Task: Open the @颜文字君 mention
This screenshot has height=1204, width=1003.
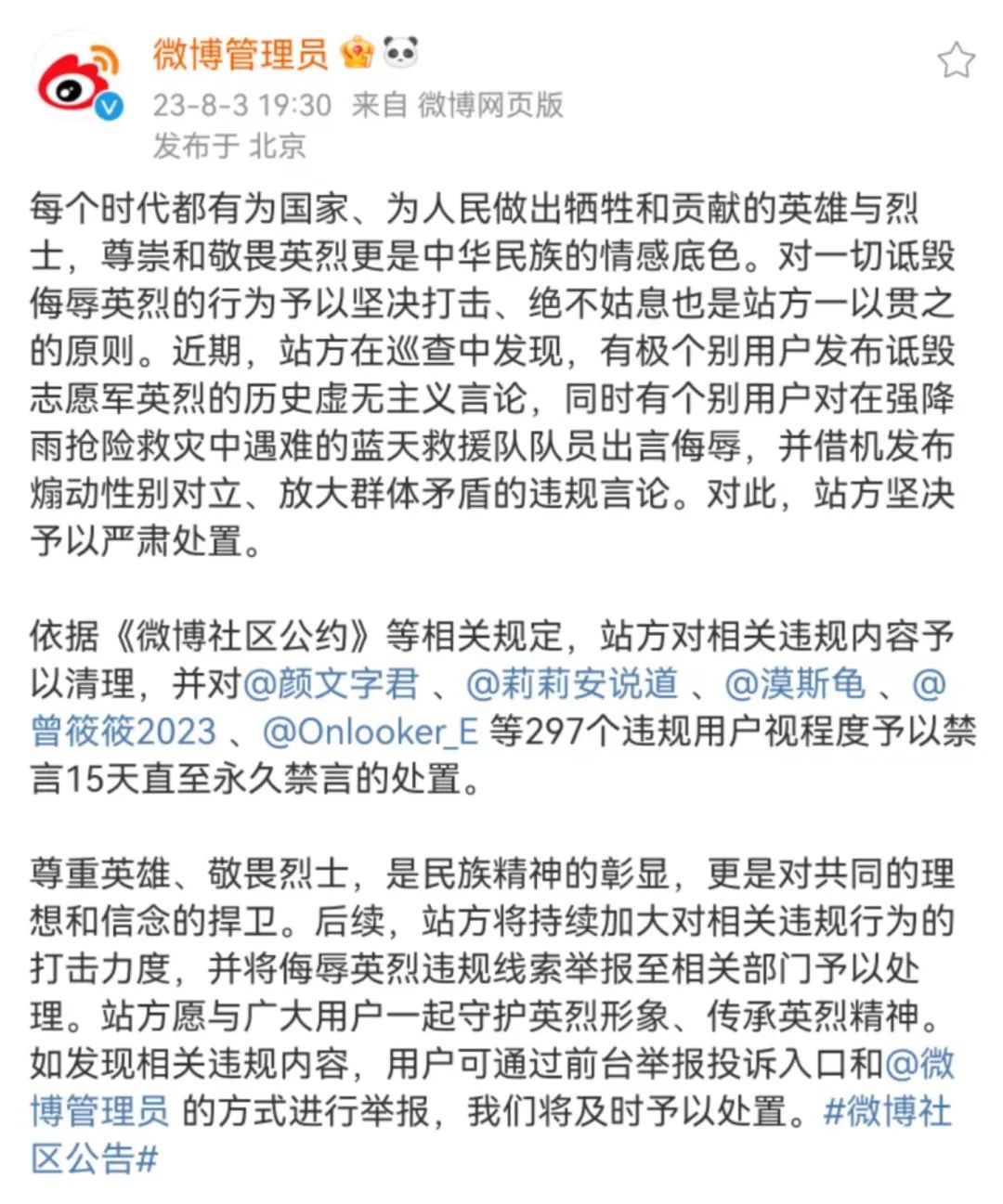Action: (331, 684)
